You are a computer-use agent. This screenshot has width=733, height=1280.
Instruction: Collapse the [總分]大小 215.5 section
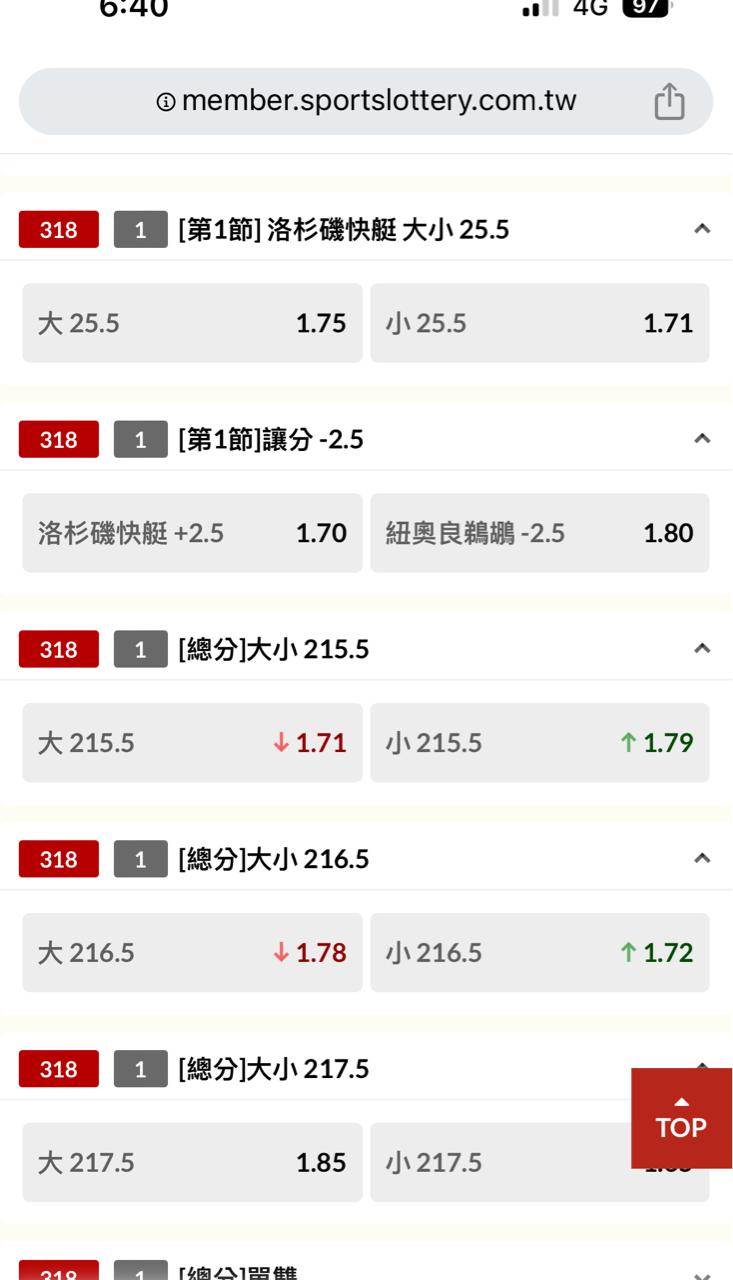click(x=702, y=649)
